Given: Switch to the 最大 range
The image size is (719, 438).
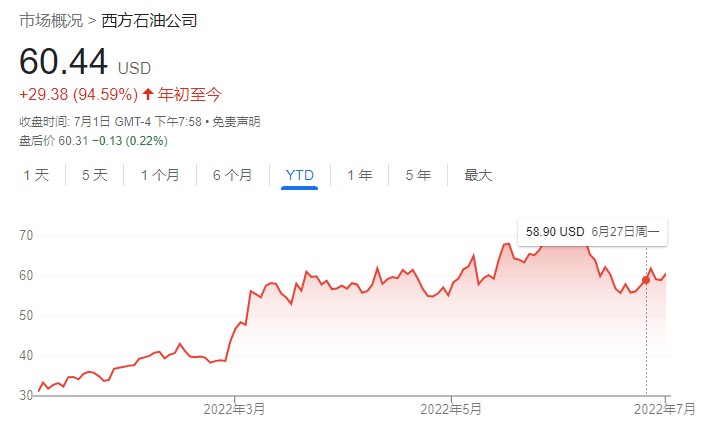Looking at the screenshot, I should (x=478, y=175).
